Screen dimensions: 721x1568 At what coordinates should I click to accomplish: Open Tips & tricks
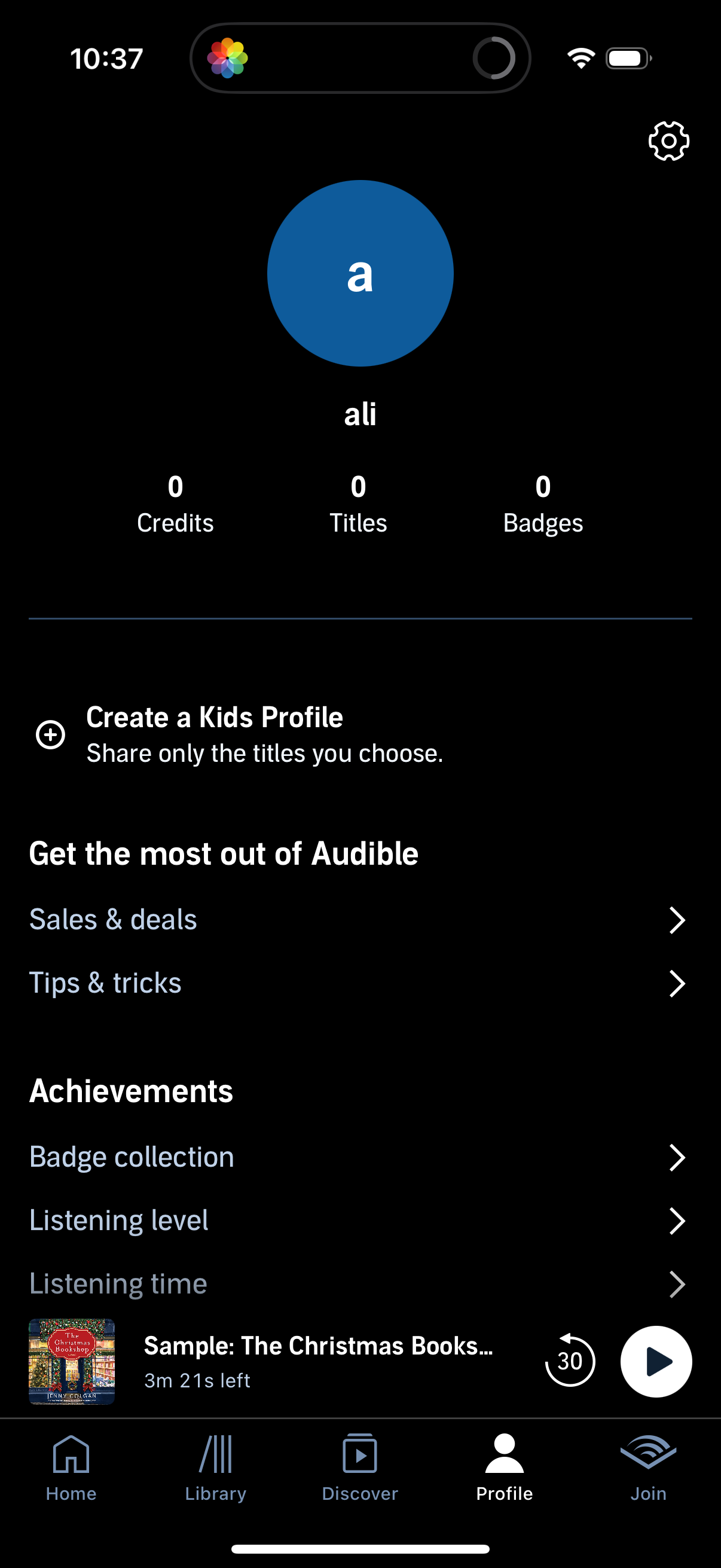(105, 983)
